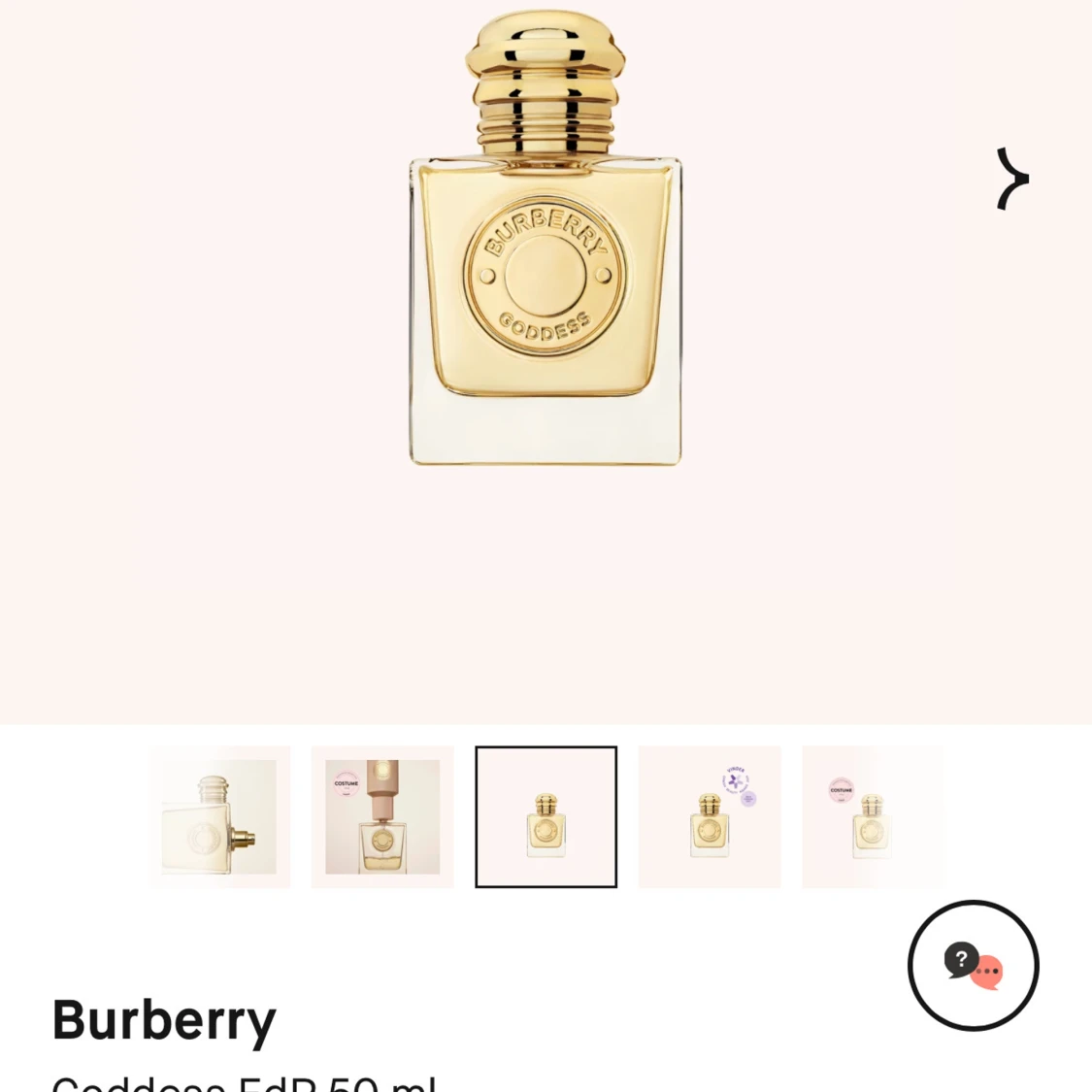Select the pink cap bottle thumbnail
This screenshot has width=1092, height=1092.
(381, 816)
